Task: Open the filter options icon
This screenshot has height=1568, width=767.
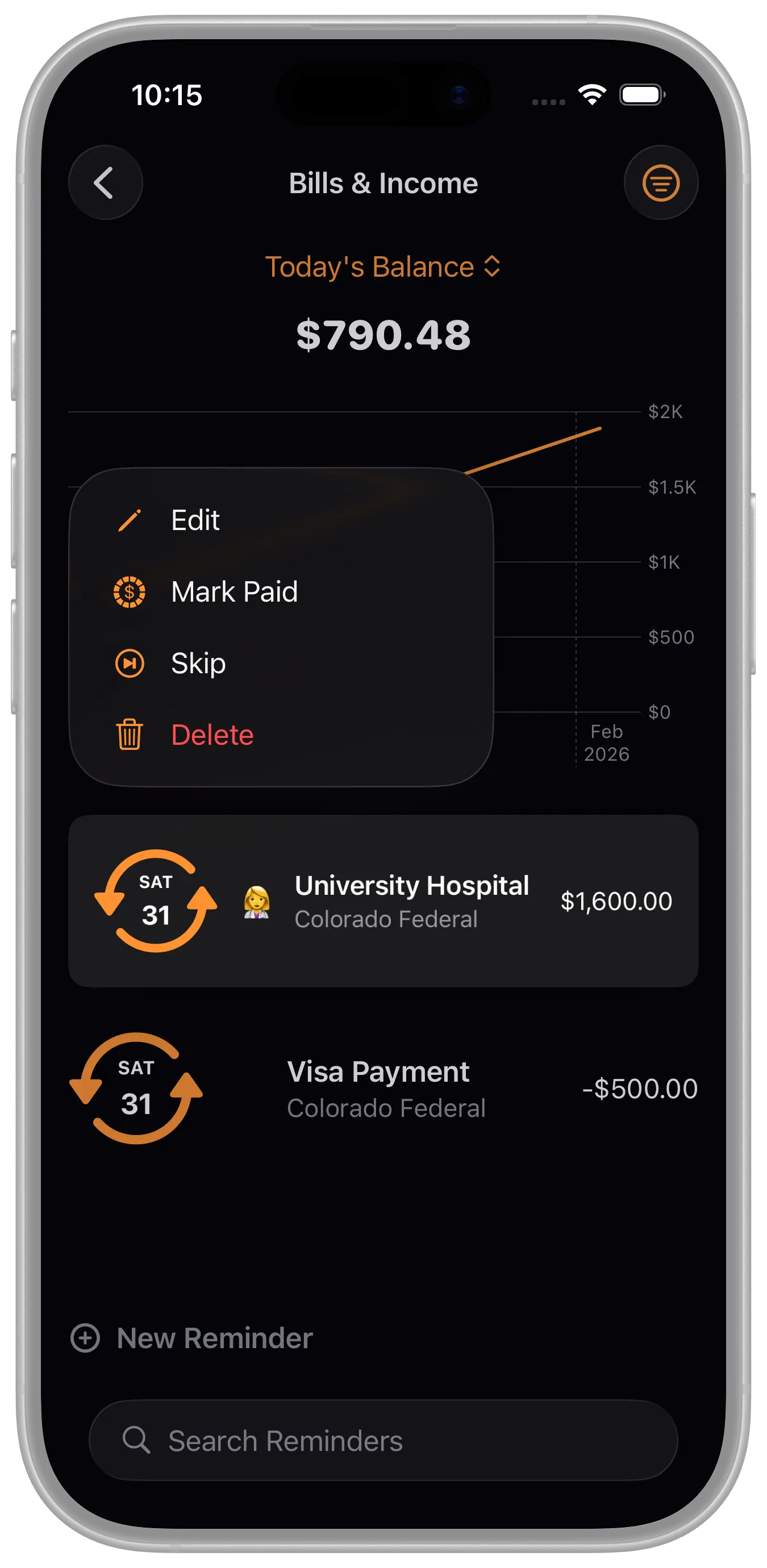Action: pyautogui.click(x=660, y=182)
